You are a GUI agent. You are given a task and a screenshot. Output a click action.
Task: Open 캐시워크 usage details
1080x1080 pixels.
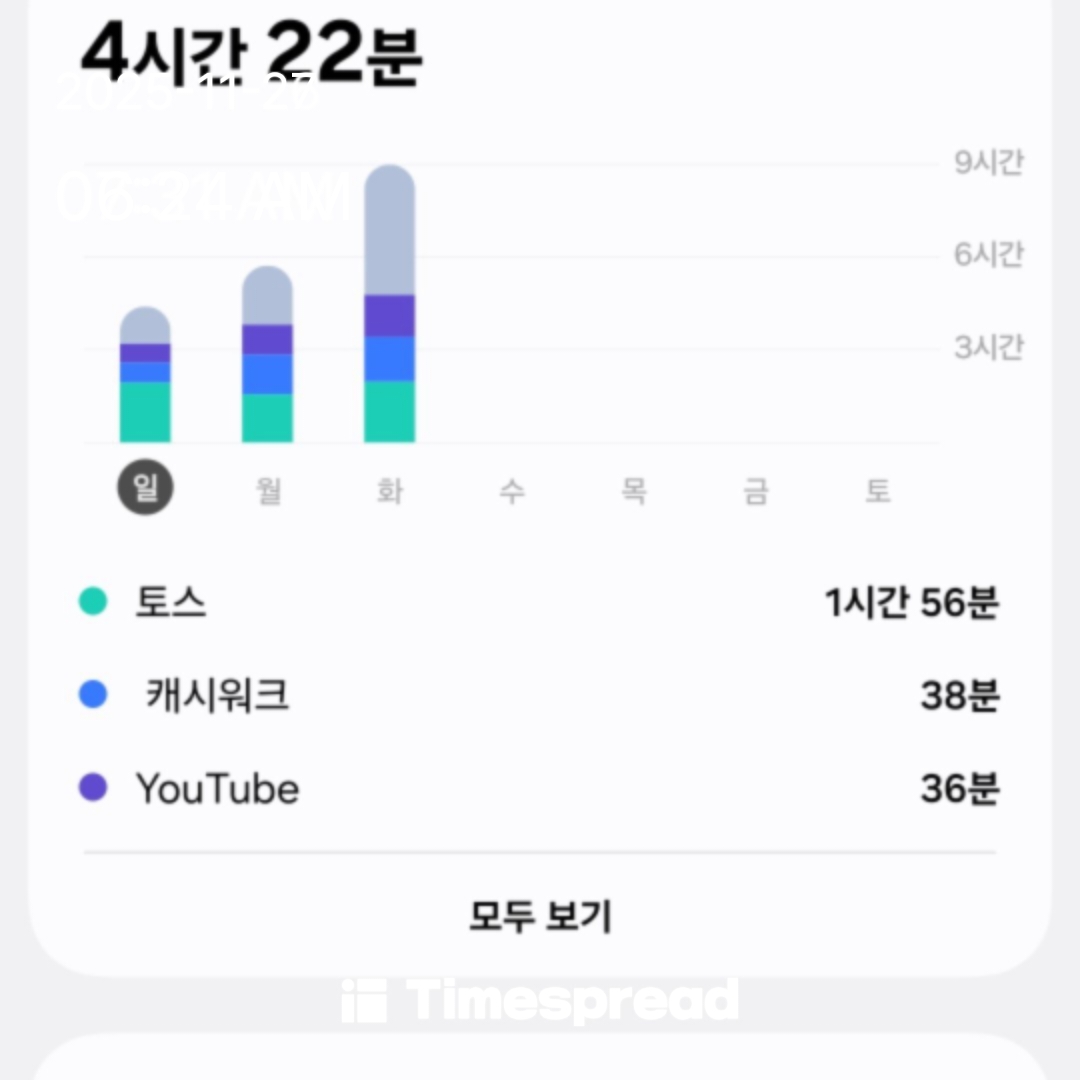pyautogui.click(x=540, y=695)
